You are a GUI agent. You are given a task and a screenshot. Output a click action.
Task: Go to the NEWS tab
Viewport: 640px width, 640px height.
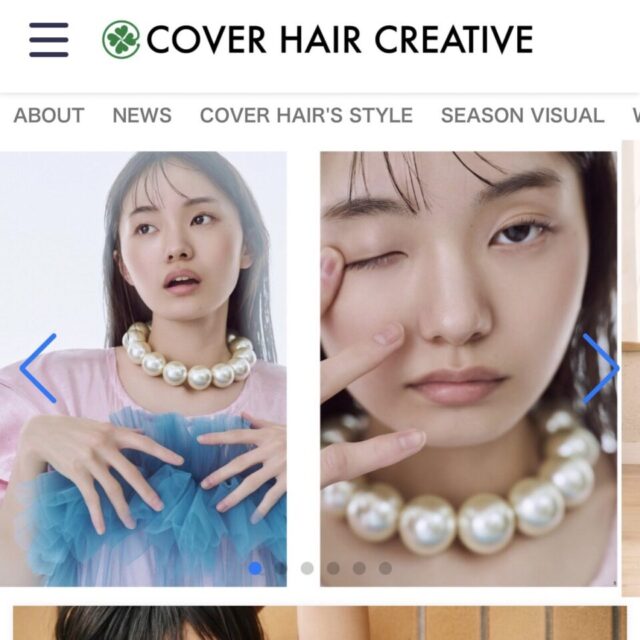(141, 115)
